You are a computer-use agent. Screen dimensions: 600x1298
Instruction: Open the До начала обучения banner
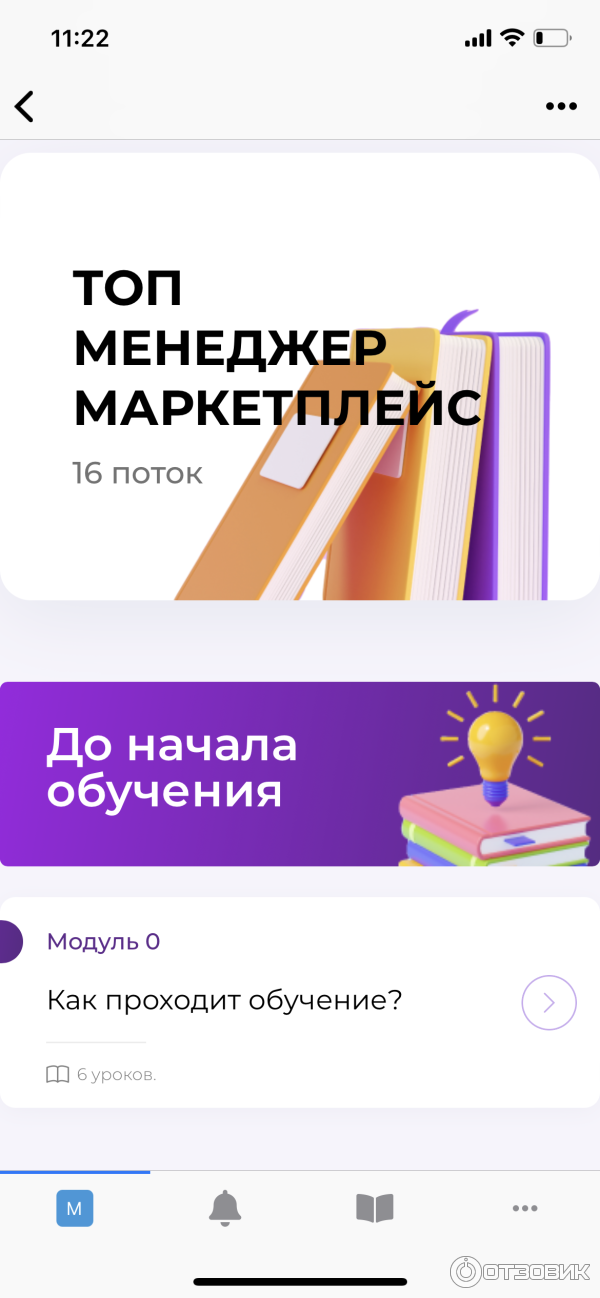[x=299, y=774]
